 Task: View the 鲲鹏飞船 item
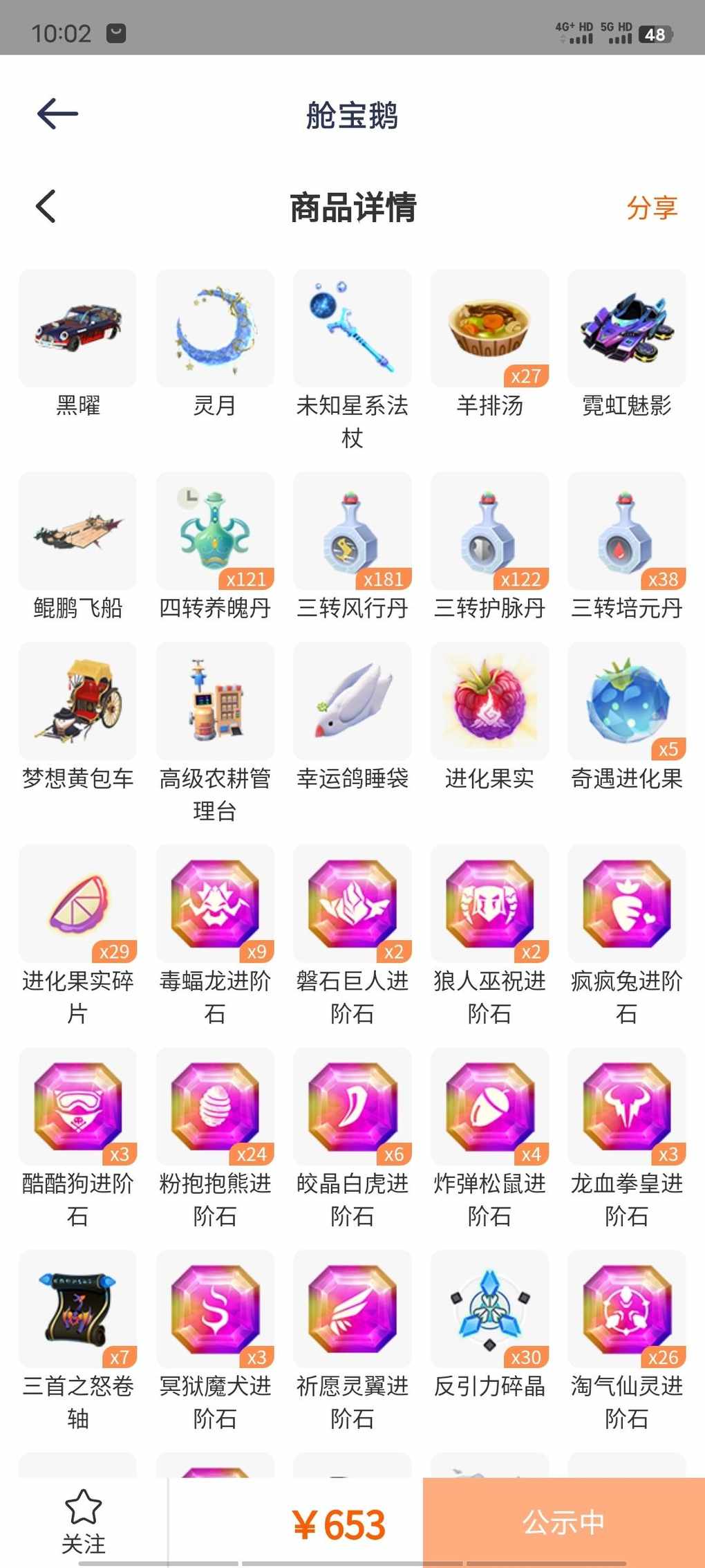(77, 531)
